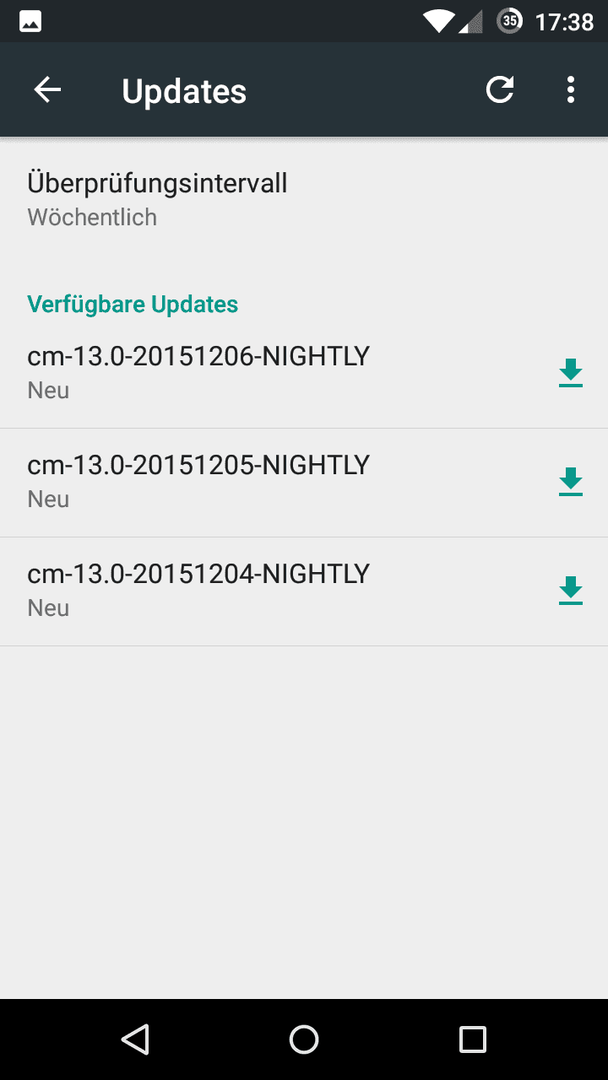Tap the system home button
The image size is (608, 1080).
[x=304, y=1039]
